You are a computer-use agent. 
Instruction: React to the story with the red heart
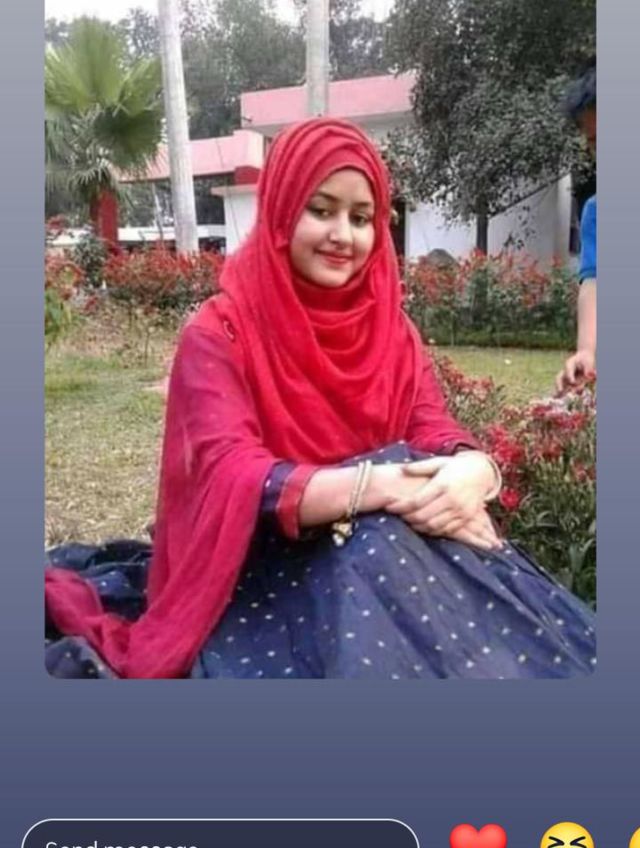point(478,838)
